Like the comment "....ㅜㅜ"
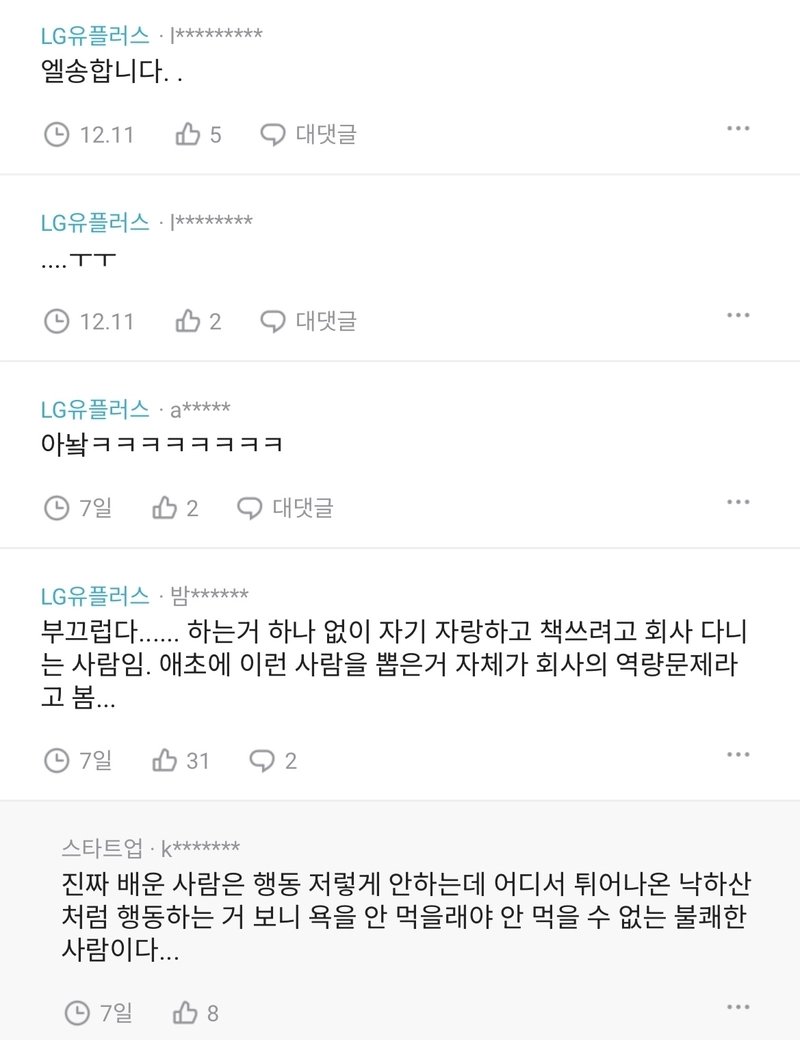The width and height of the screenshot is (800, 1040). click(x=197, y=321)
